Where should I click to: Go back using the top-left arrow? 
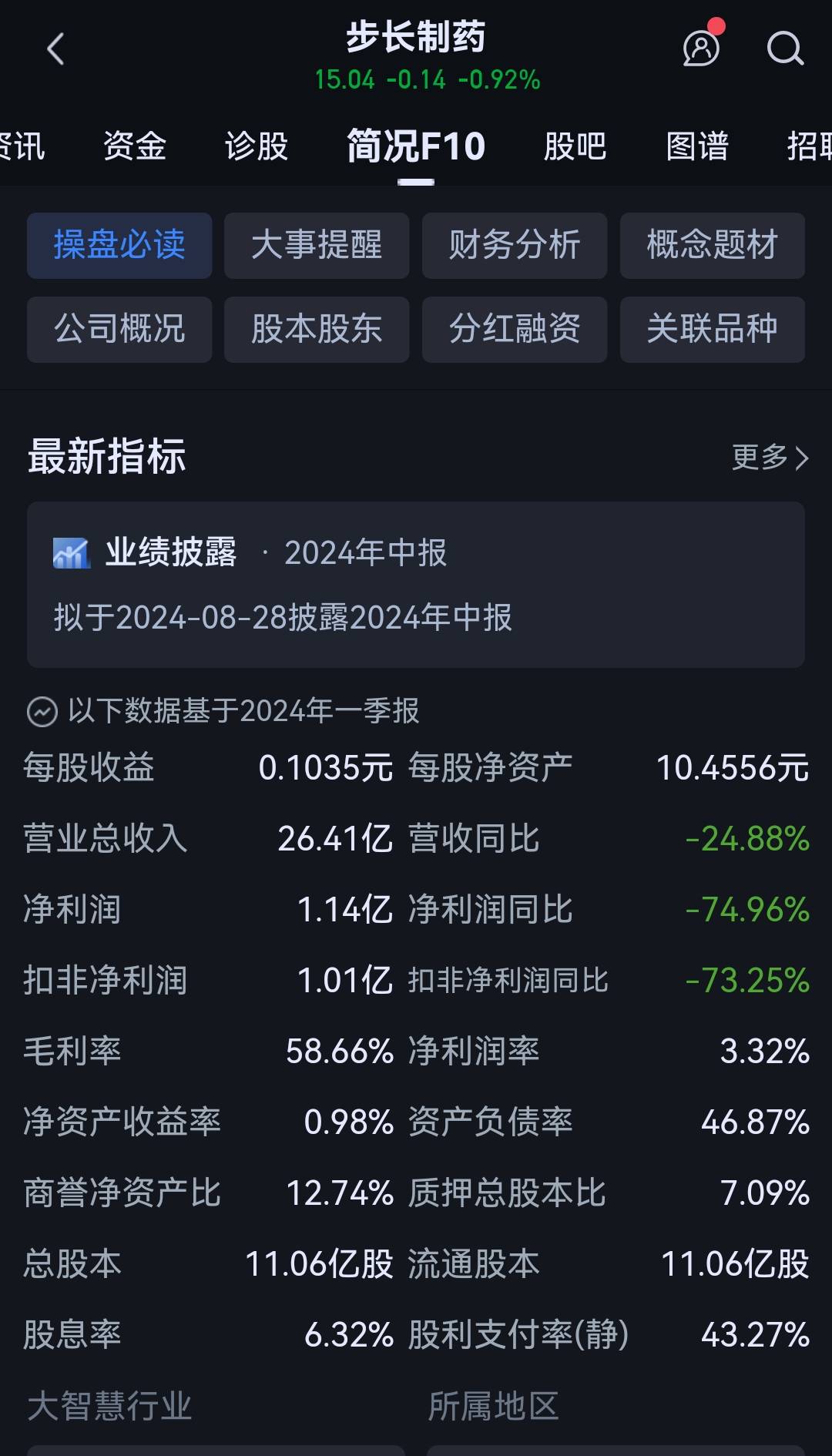pos(55,50)
